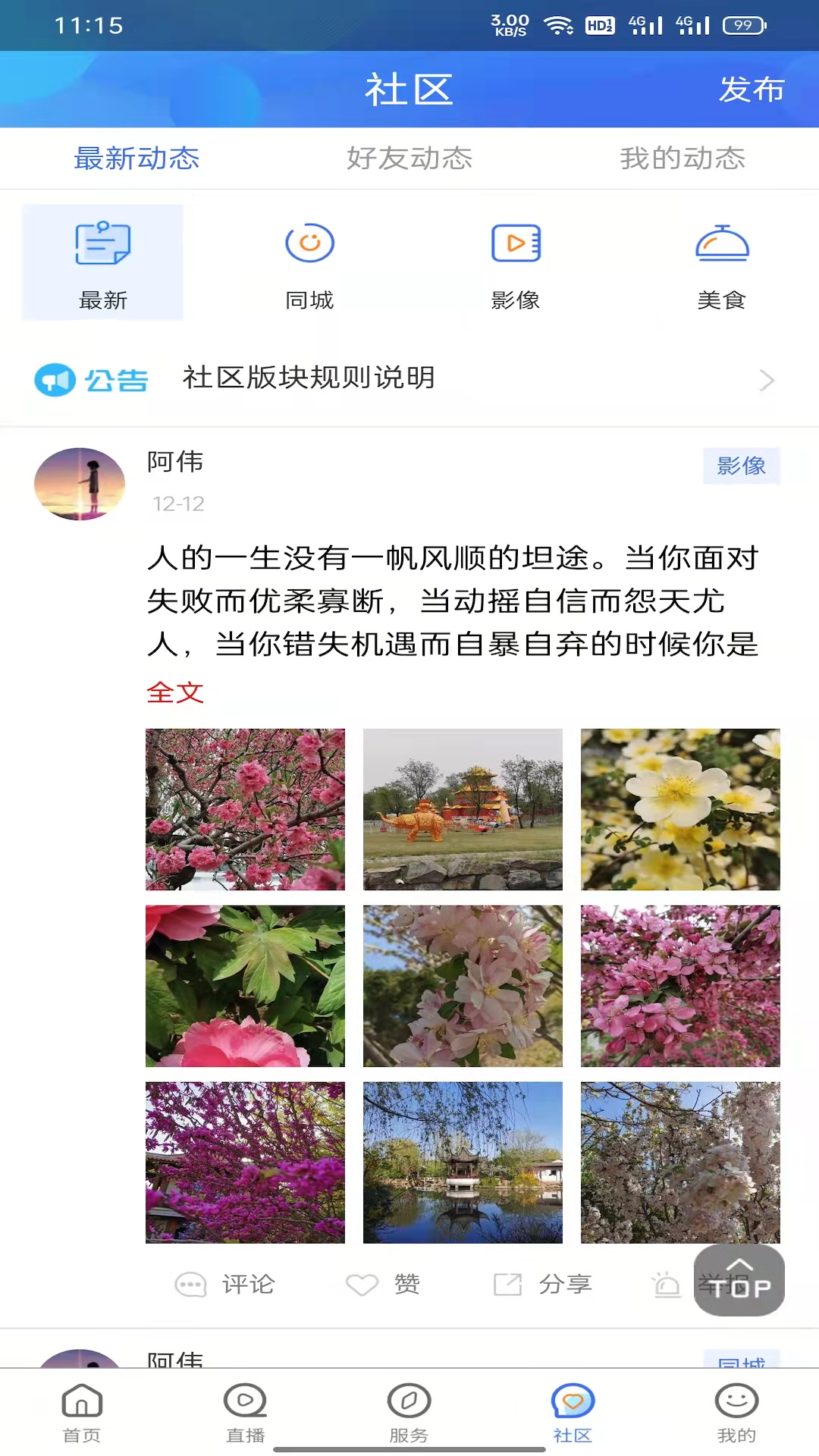Screen dimensions: 819x1456
Task: Open the 我的 tab
Action: pos(737,1412)
